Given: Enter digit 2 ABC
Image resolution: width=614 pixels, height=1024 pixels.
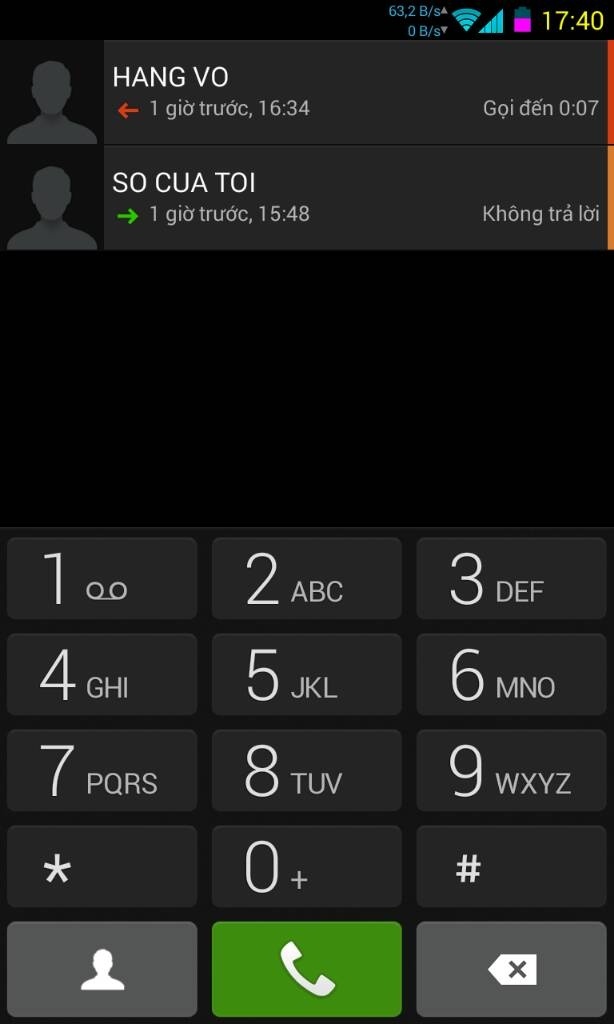Looking at the screenshot, I should [x=306, y=578].
